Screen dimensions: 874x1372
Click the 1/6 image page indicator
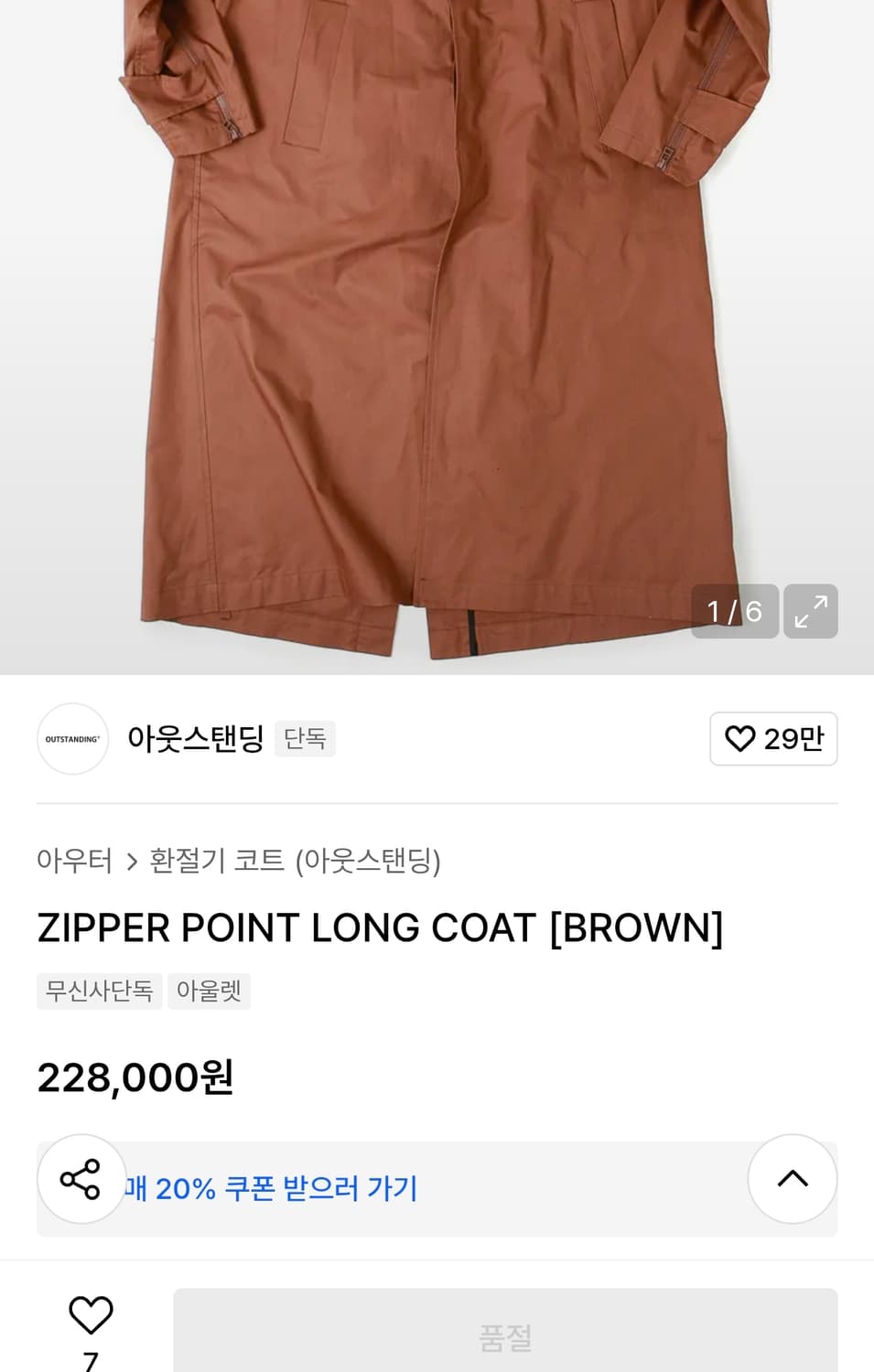[x=734, y=611]
